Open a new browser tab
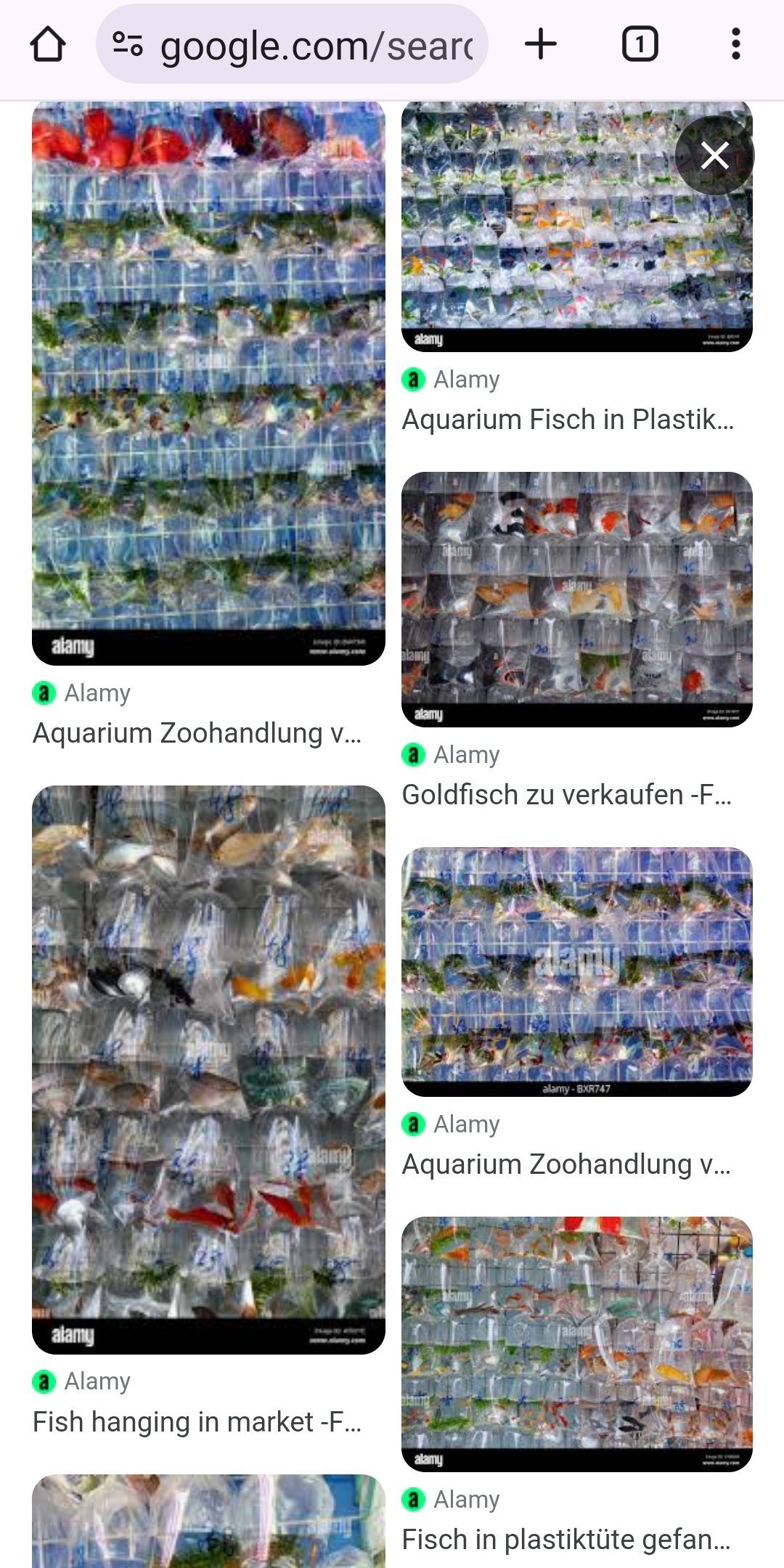This screenshot has width=784, height=1568. pyautogui.click(x=541, y=44)
